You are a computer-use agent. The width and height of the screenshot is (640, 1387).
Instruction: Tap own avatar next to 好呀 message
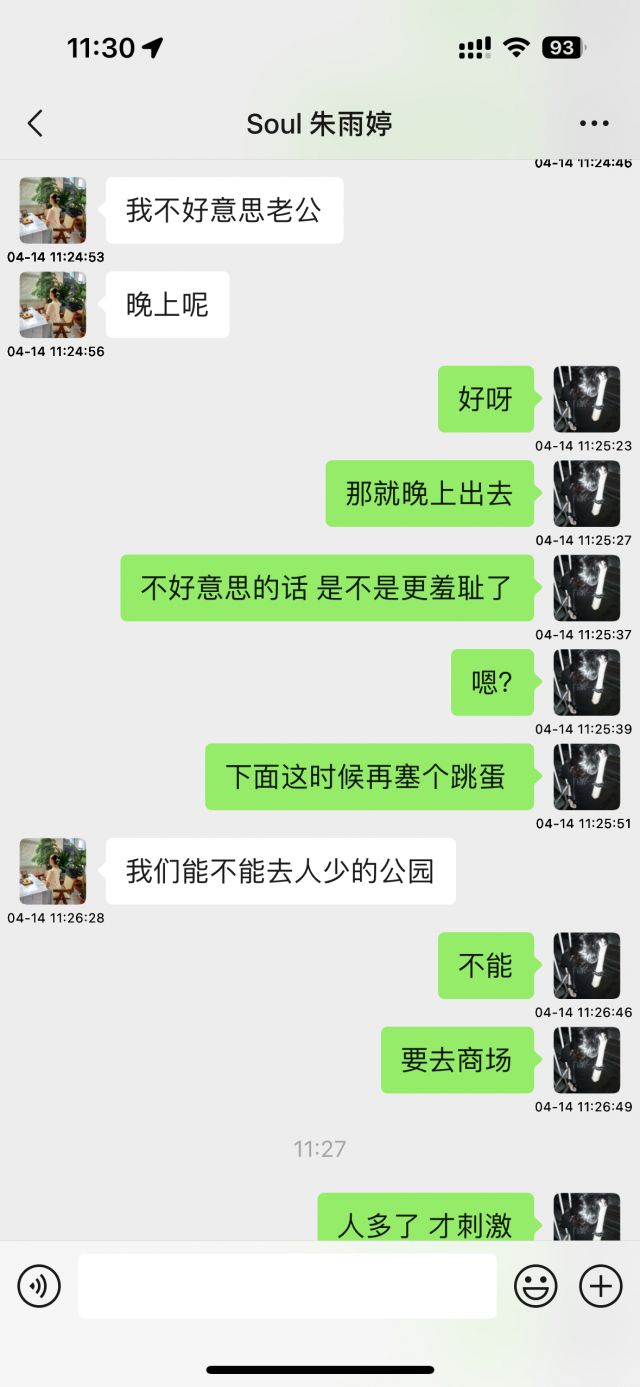586,399
